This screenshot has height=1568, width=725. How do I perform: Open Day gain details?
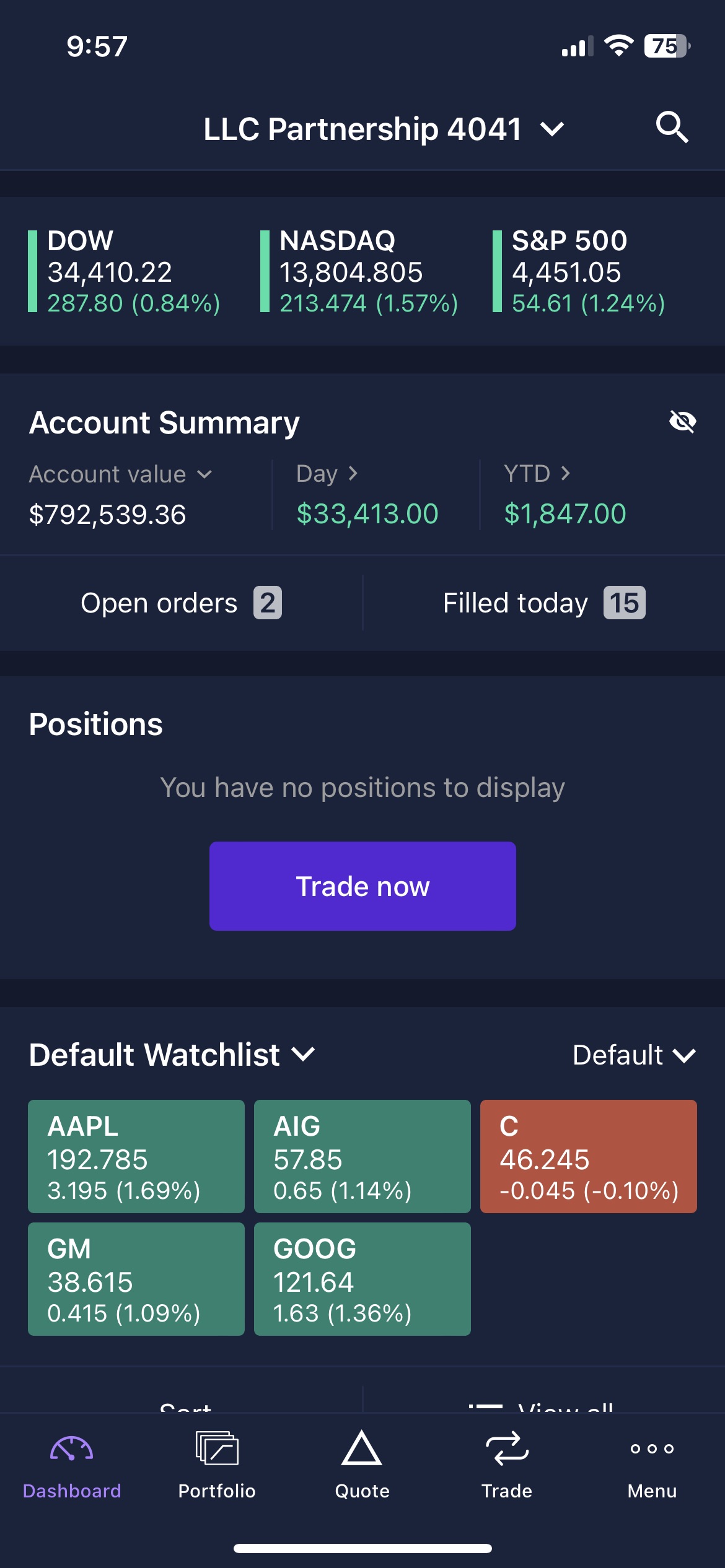(x=327, y=474)
